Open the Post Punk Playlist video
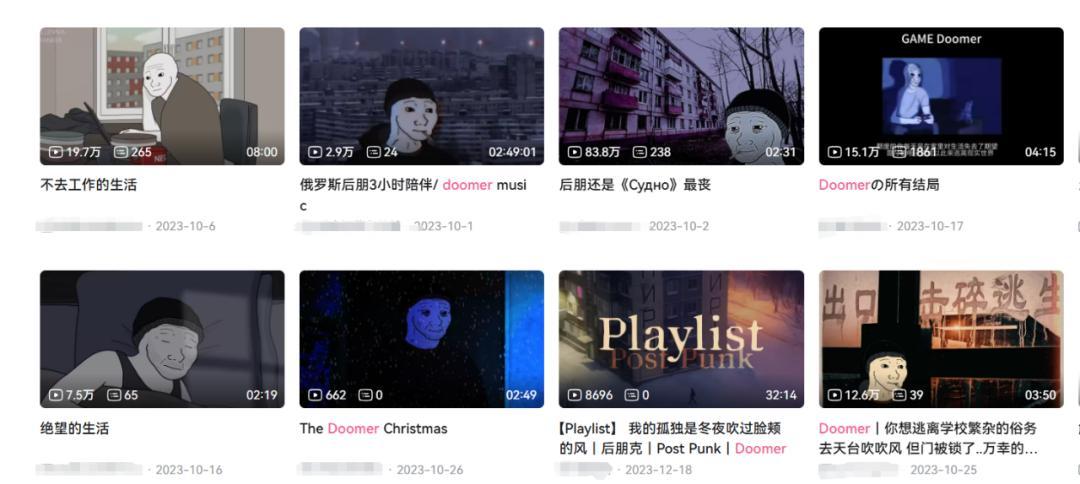Screen dimensions: 1080x484 tap(681, 338)
